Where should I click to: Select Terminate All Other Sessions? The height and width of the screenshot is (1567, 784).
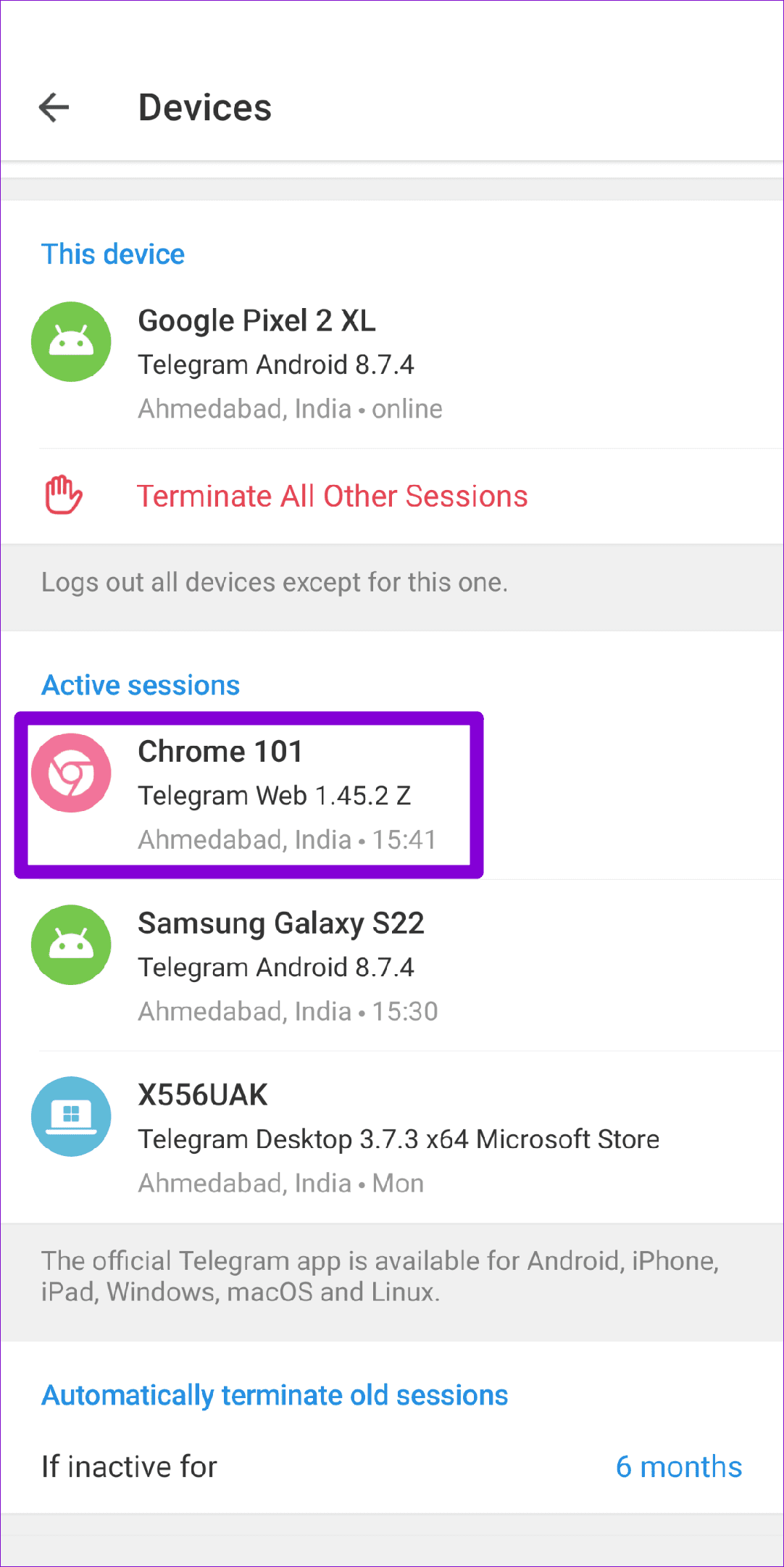(333, 496)
